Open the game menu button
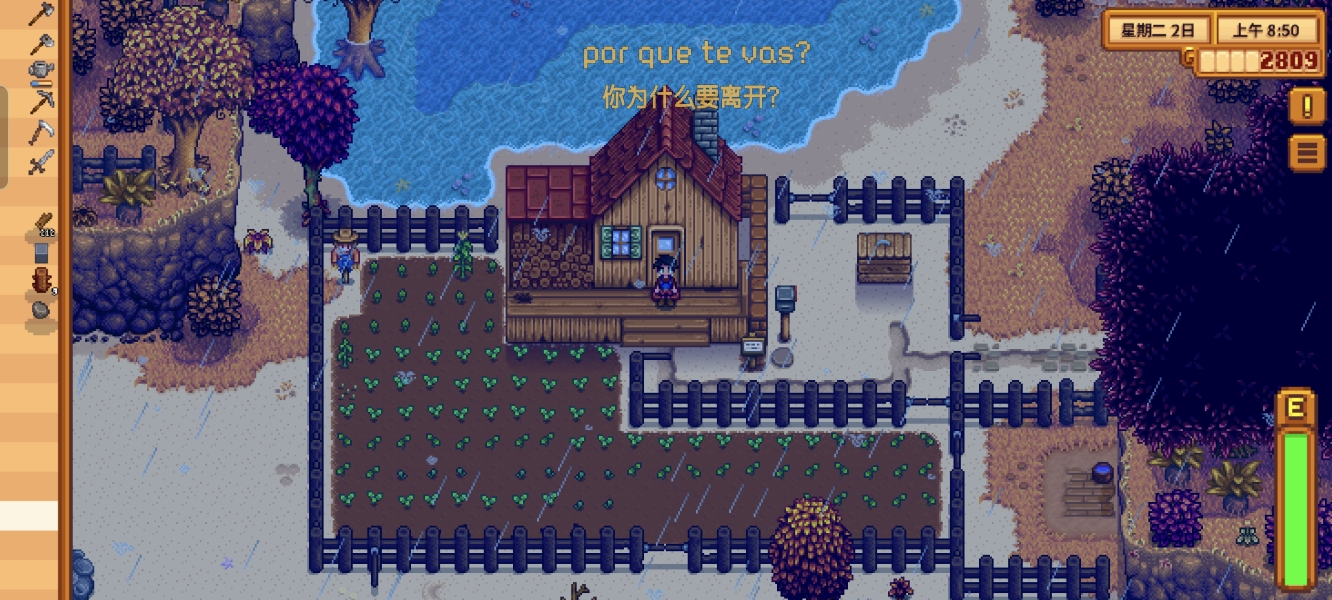 point(1306,153)
